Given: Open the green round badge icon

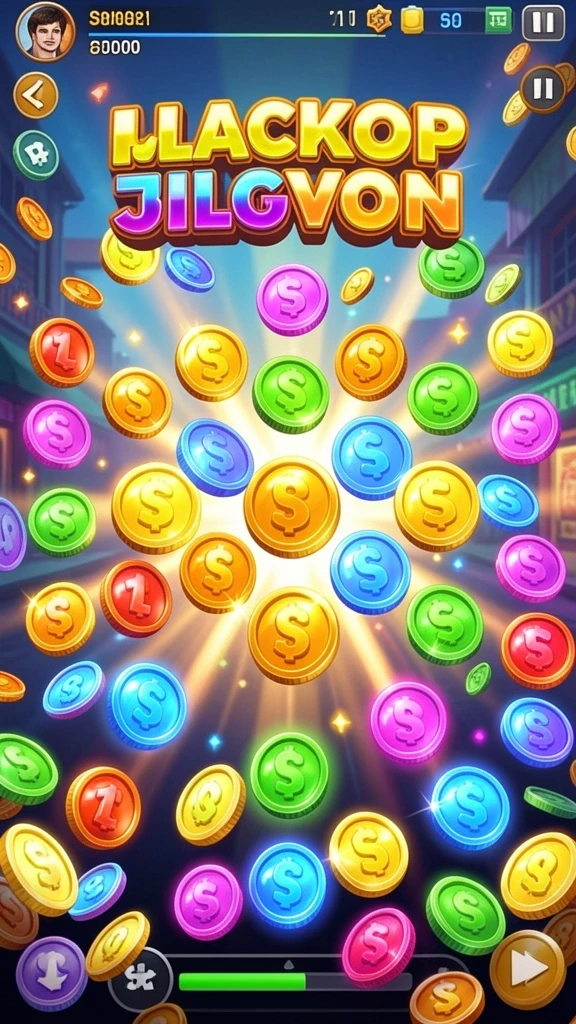Looking at the screenshot, I should 36,155.
